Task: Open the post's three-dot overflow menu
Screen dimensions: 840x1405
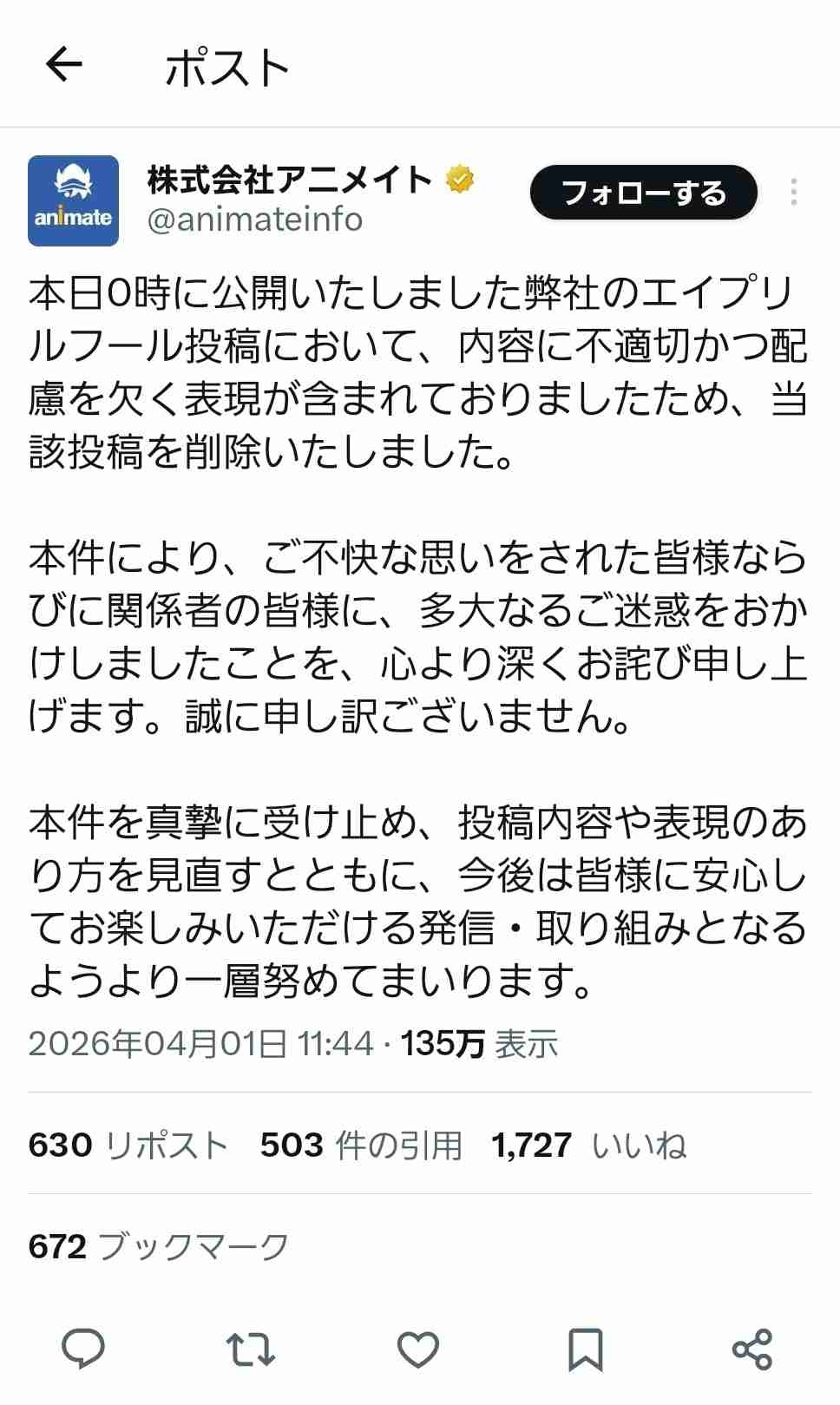Action: click(793, 192)
